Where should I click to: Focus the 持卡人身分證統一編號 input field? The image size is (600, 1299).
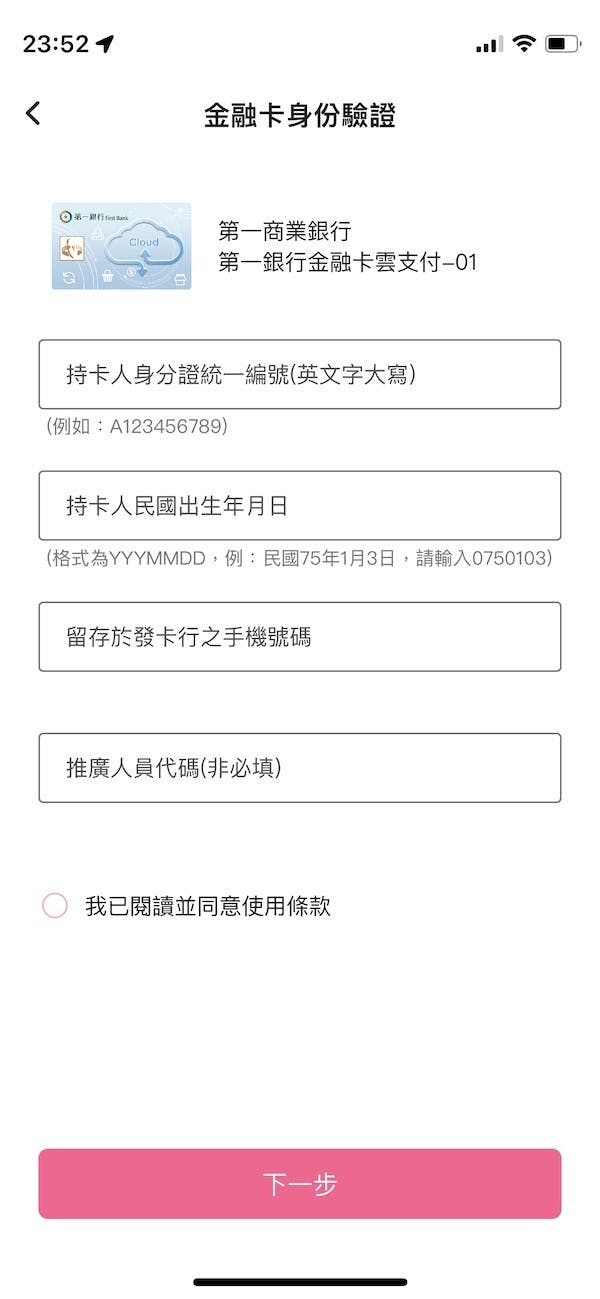[x=300, y=374]
